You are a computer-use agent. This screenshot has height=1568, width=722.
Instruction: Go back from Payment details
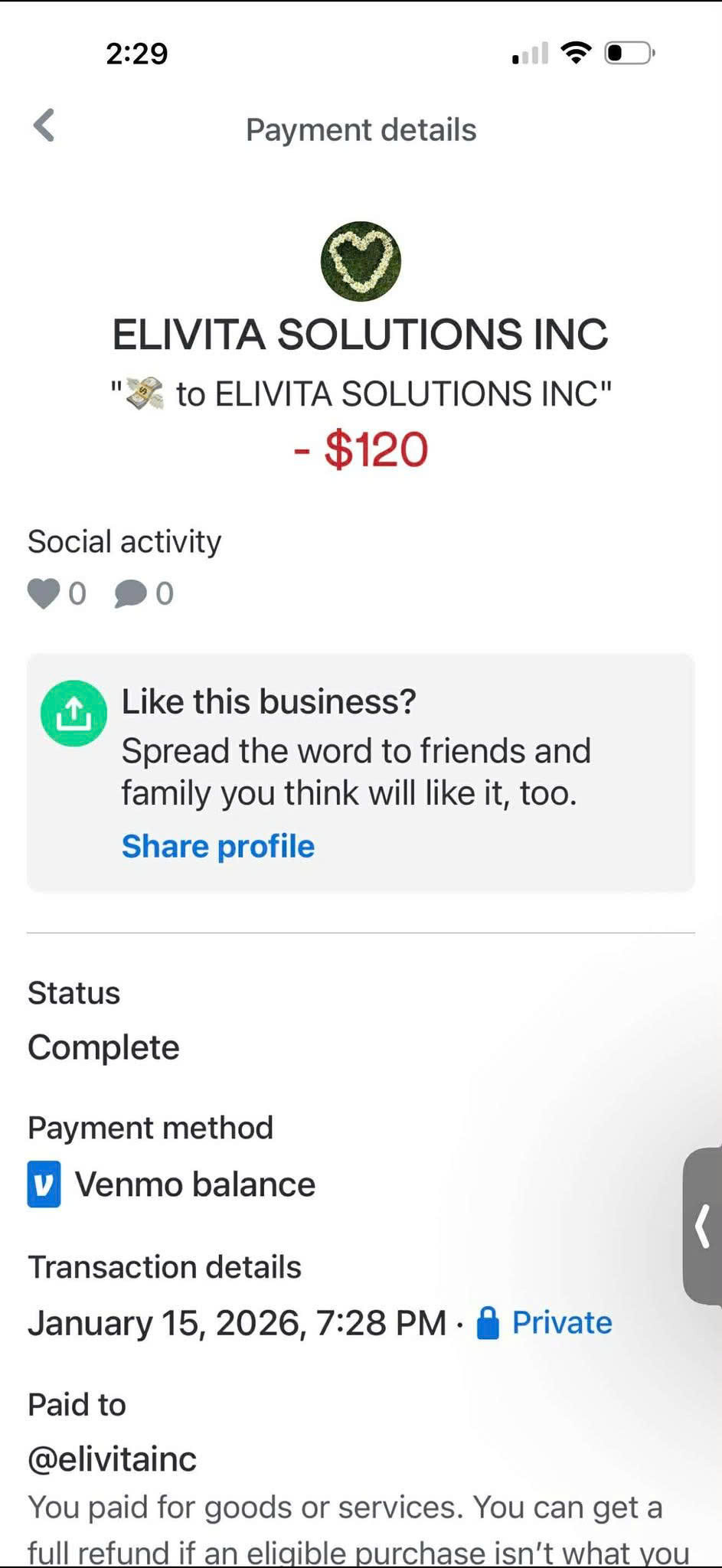pyautogui.click(x=44, y=126)
